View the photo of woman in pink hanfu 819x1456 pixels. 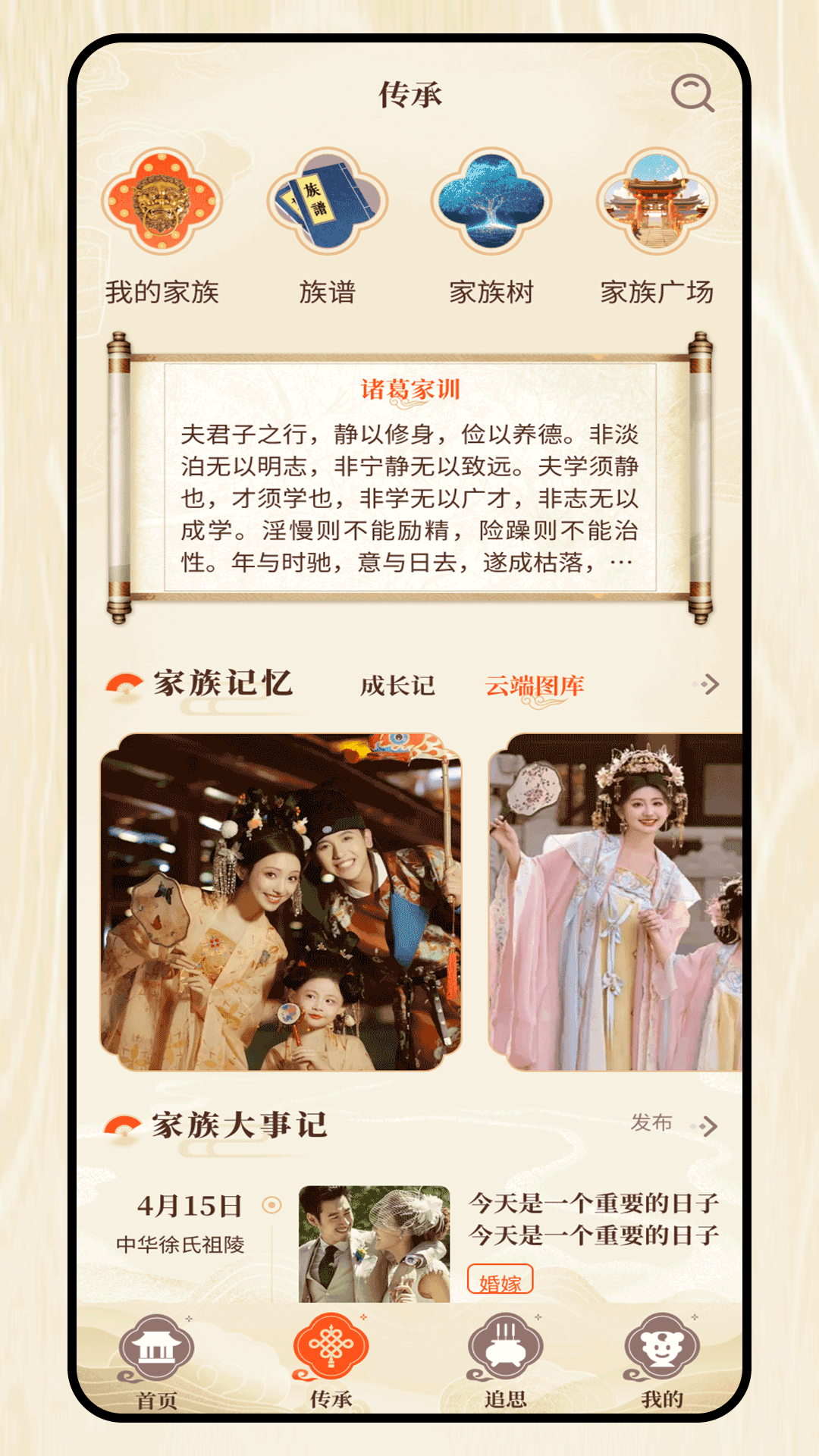click(615, 902)
